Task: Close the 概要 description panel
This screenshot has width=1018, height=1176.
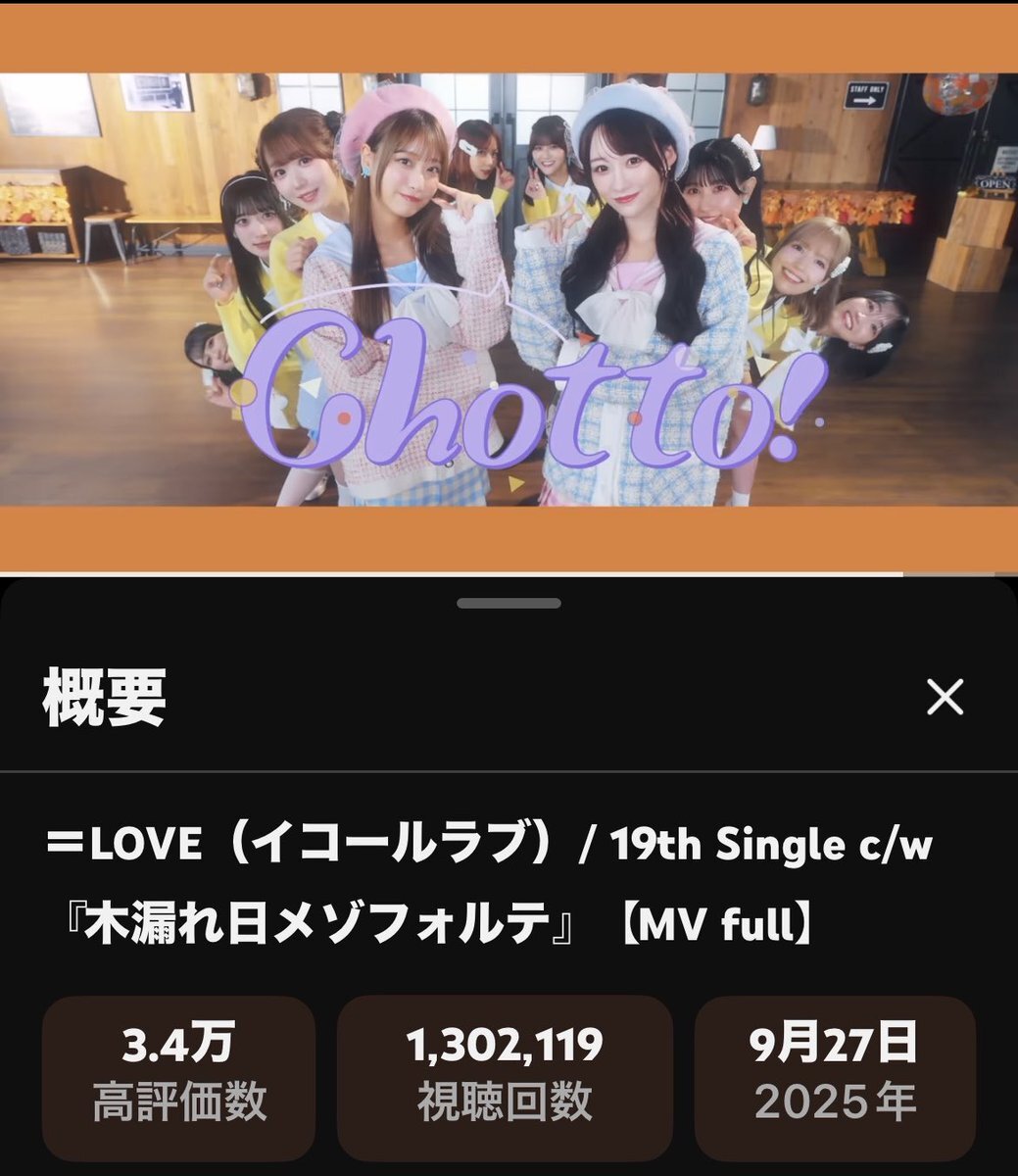Action: [945, 698]
